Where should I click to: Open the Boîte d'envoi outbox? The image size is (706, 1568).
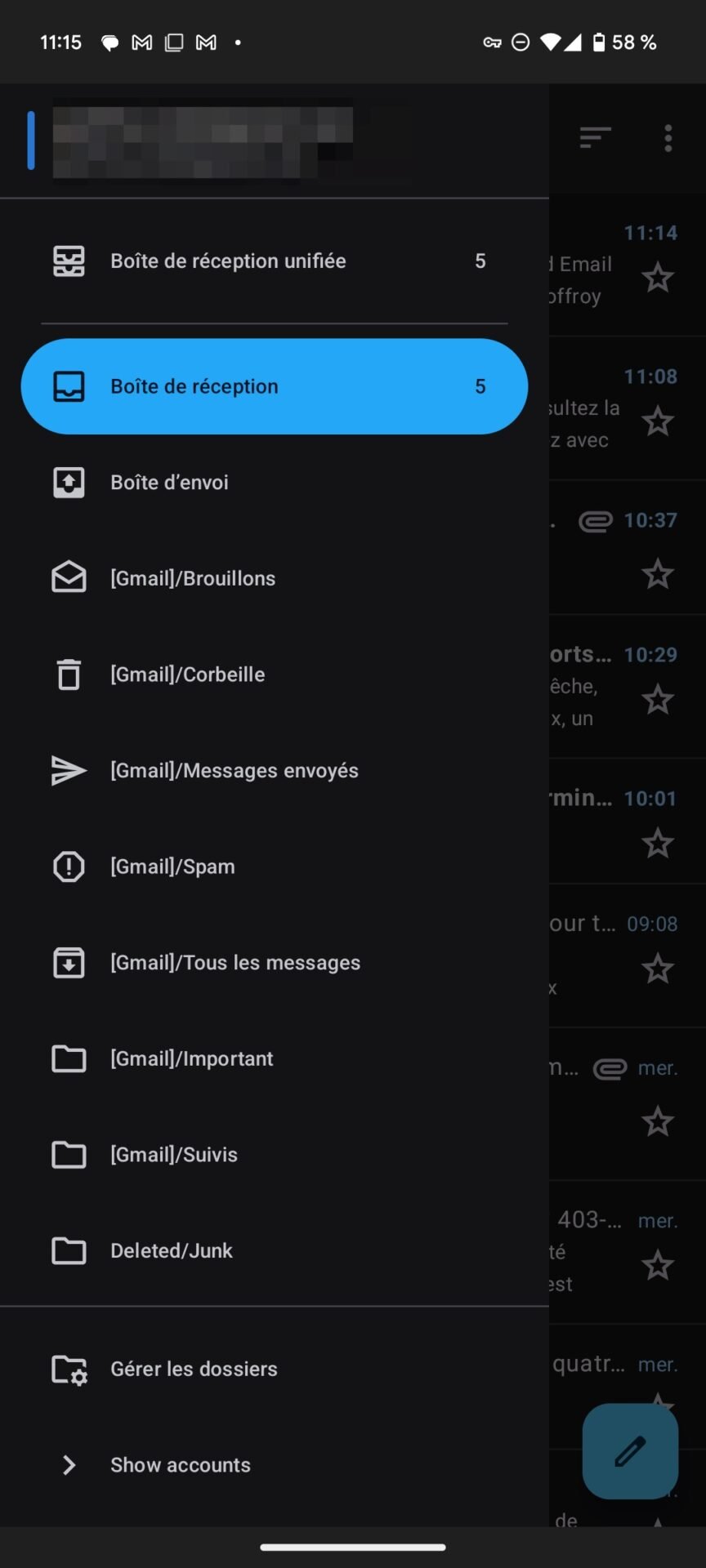[274, 483]
